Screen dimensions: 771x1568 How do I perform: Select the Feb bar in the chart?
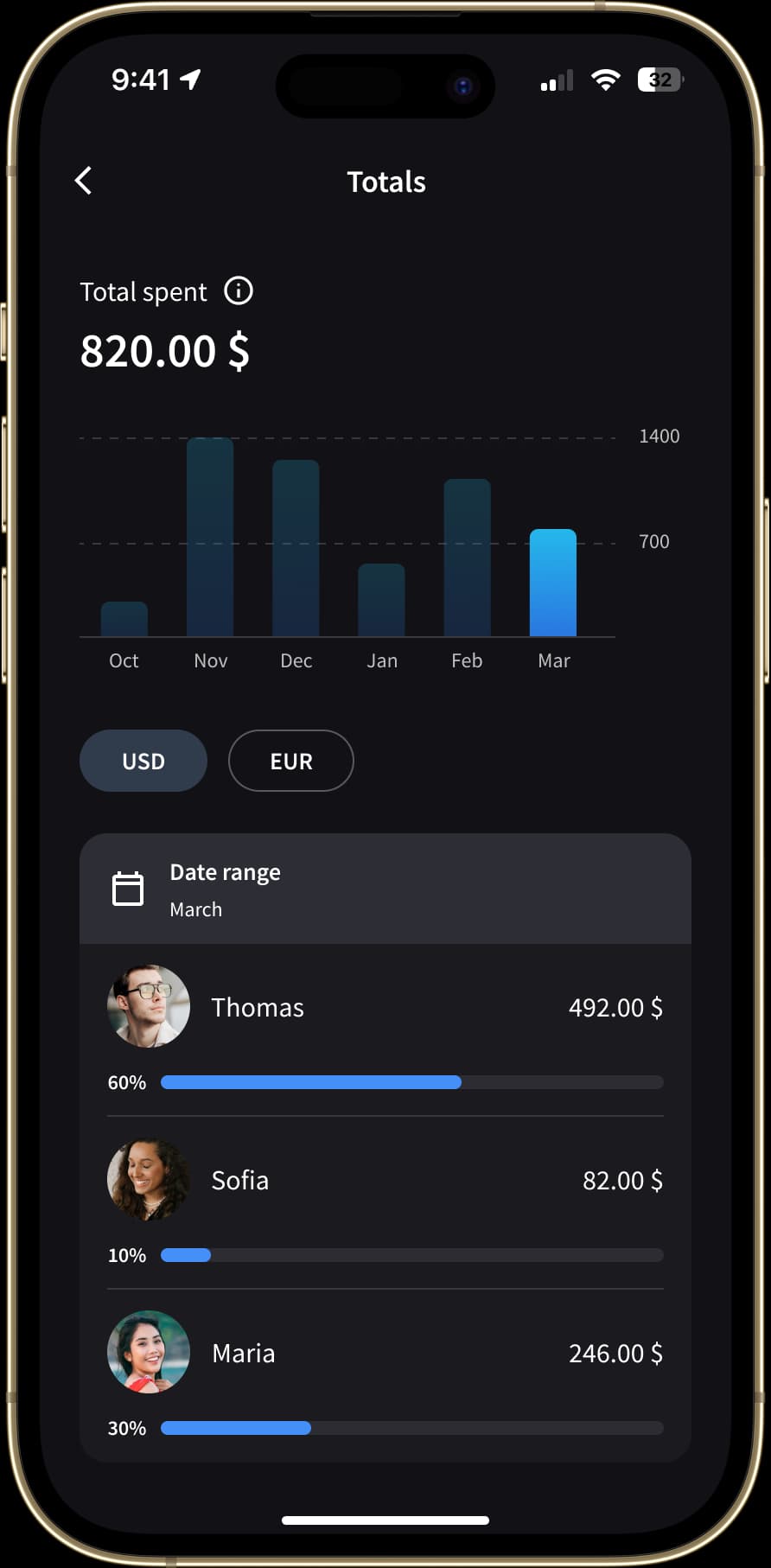pos(467,558)
